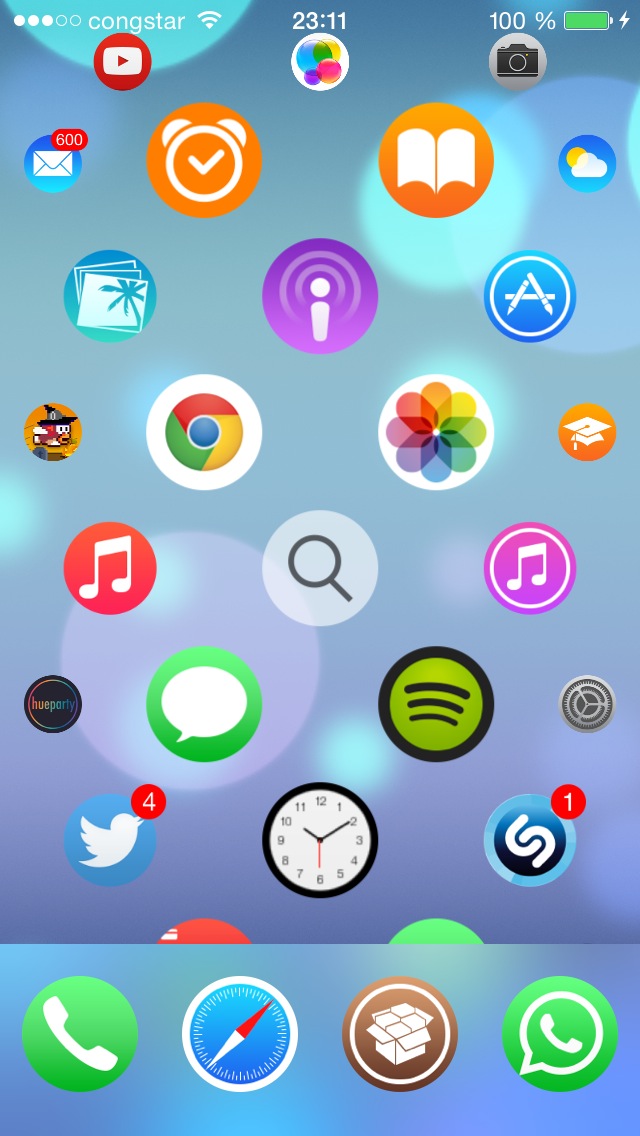Launch the iBooks app
This screenshot has height=1136, width=640.
(x=436, y=160)
